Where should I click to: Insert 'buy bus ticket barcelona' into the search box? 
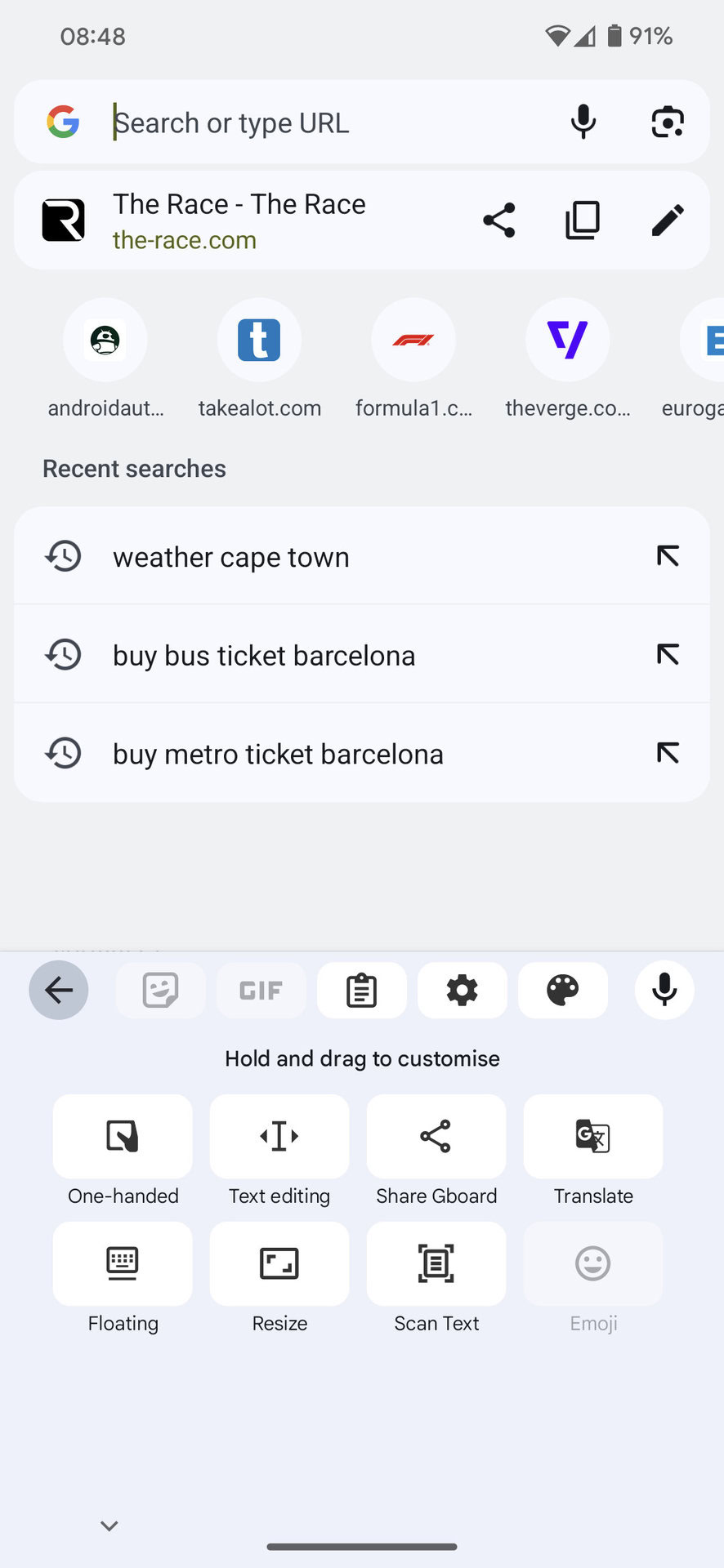tap(668, 654)
